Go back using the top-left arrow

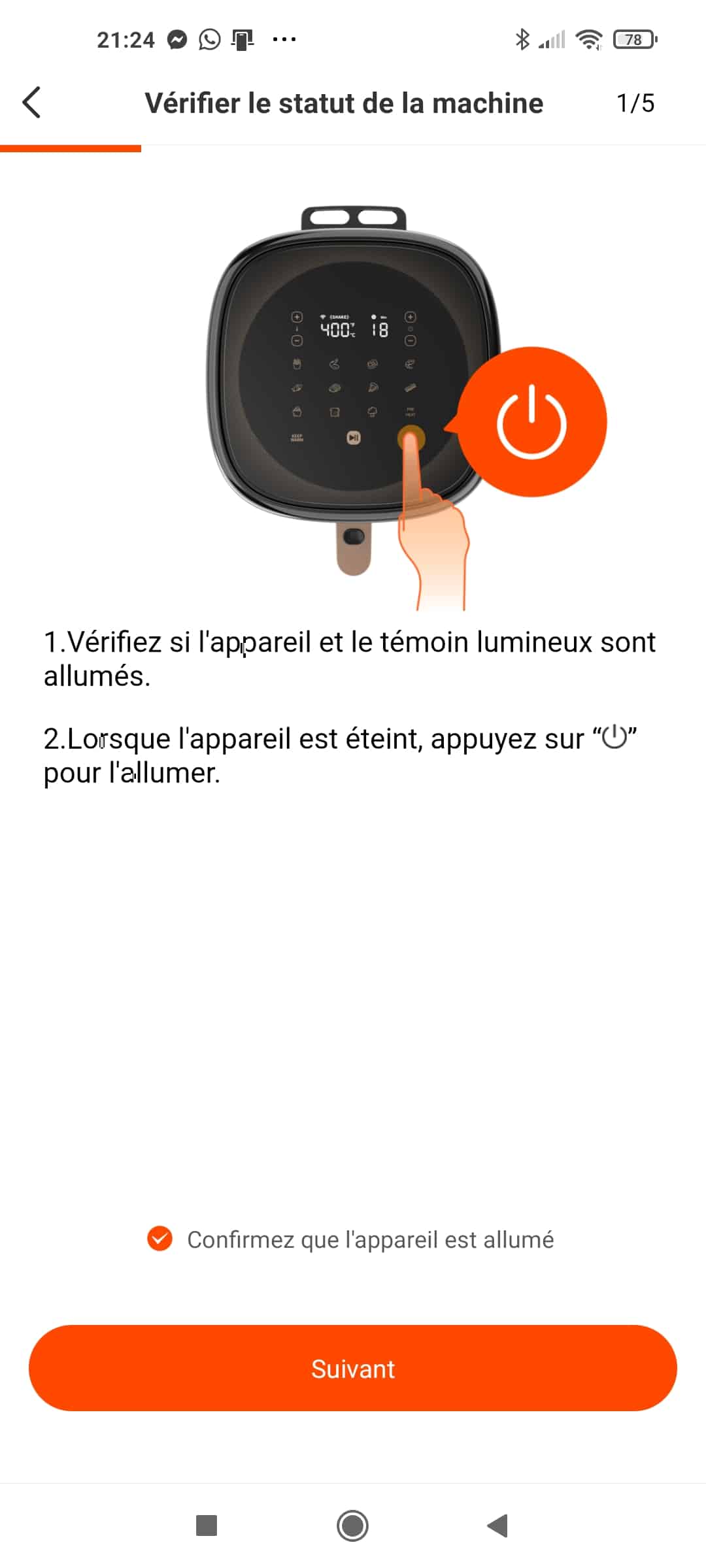click(x=31, y=103)
